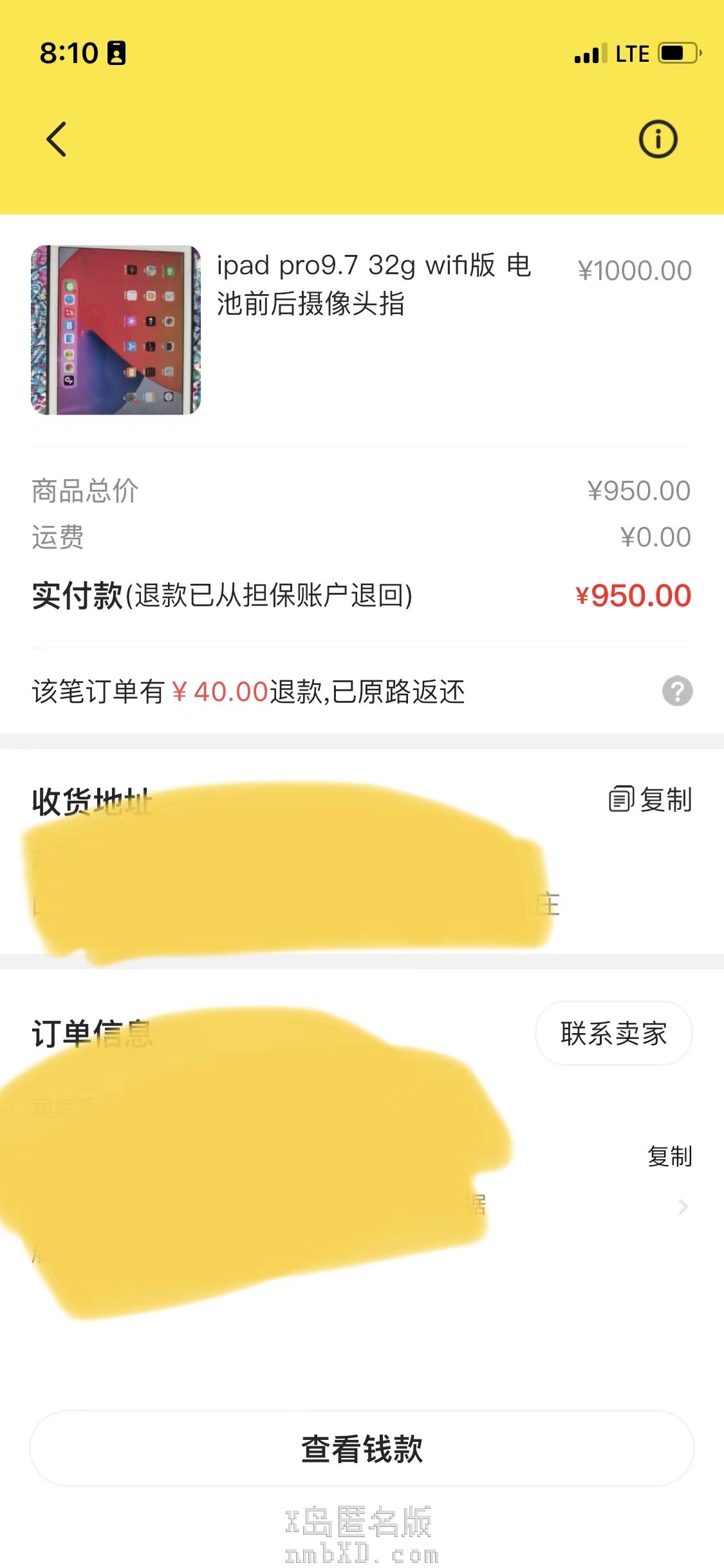Image resolution: width=724 pixels, height=1568 pixels.
Task: Copy the shipping address (收货地址)
Action: (650, 800)
